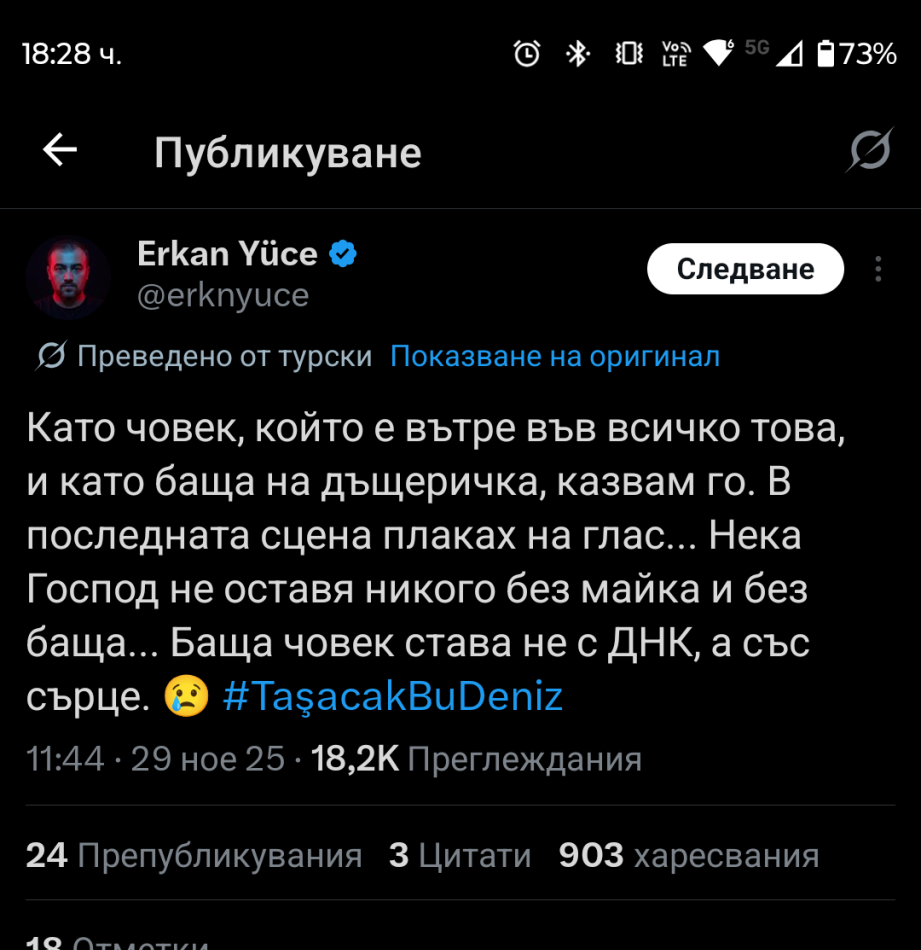Image resolution: width=921 pixels, height=950 pixels.
Task: View the 24 reposts list
Action: [194, 855]
